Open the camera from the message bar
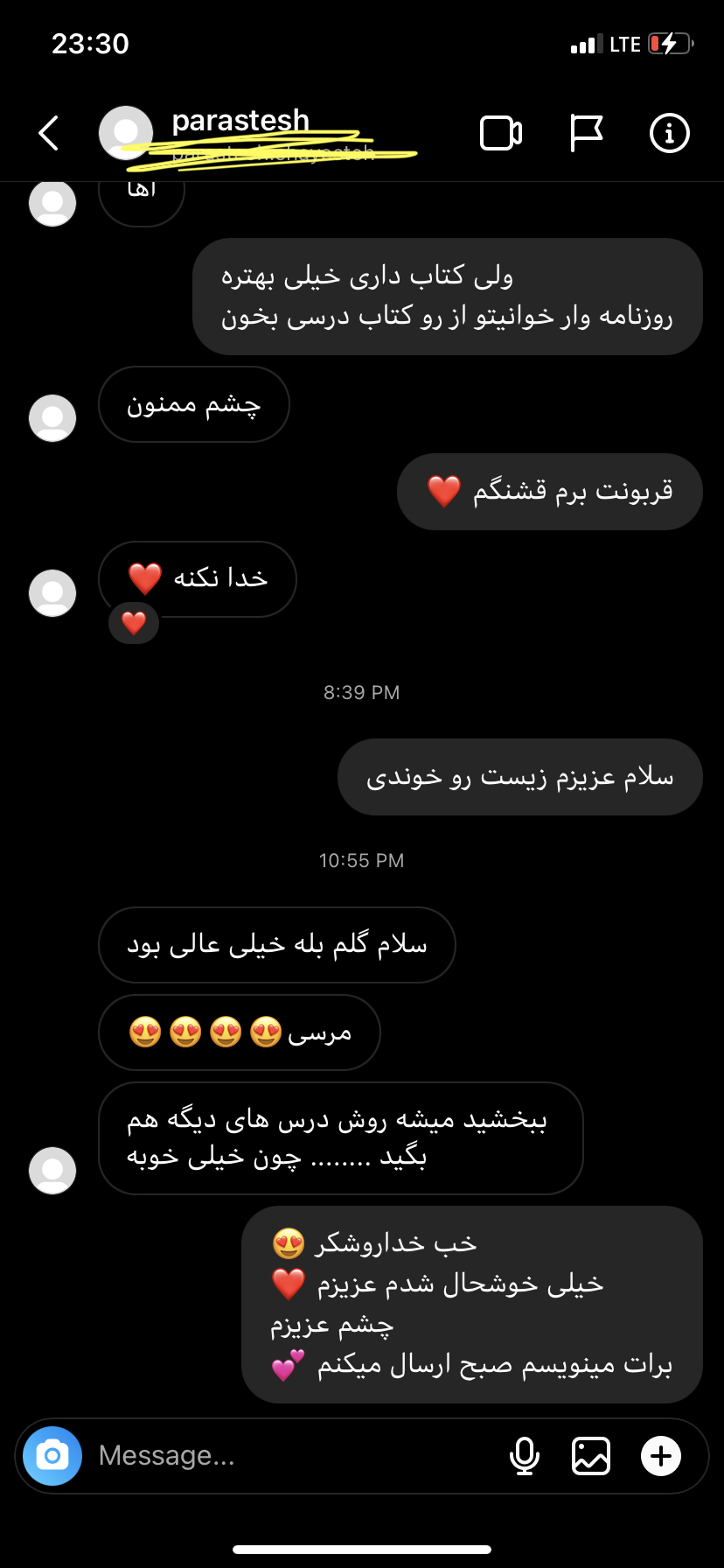 coord(52,1456)
